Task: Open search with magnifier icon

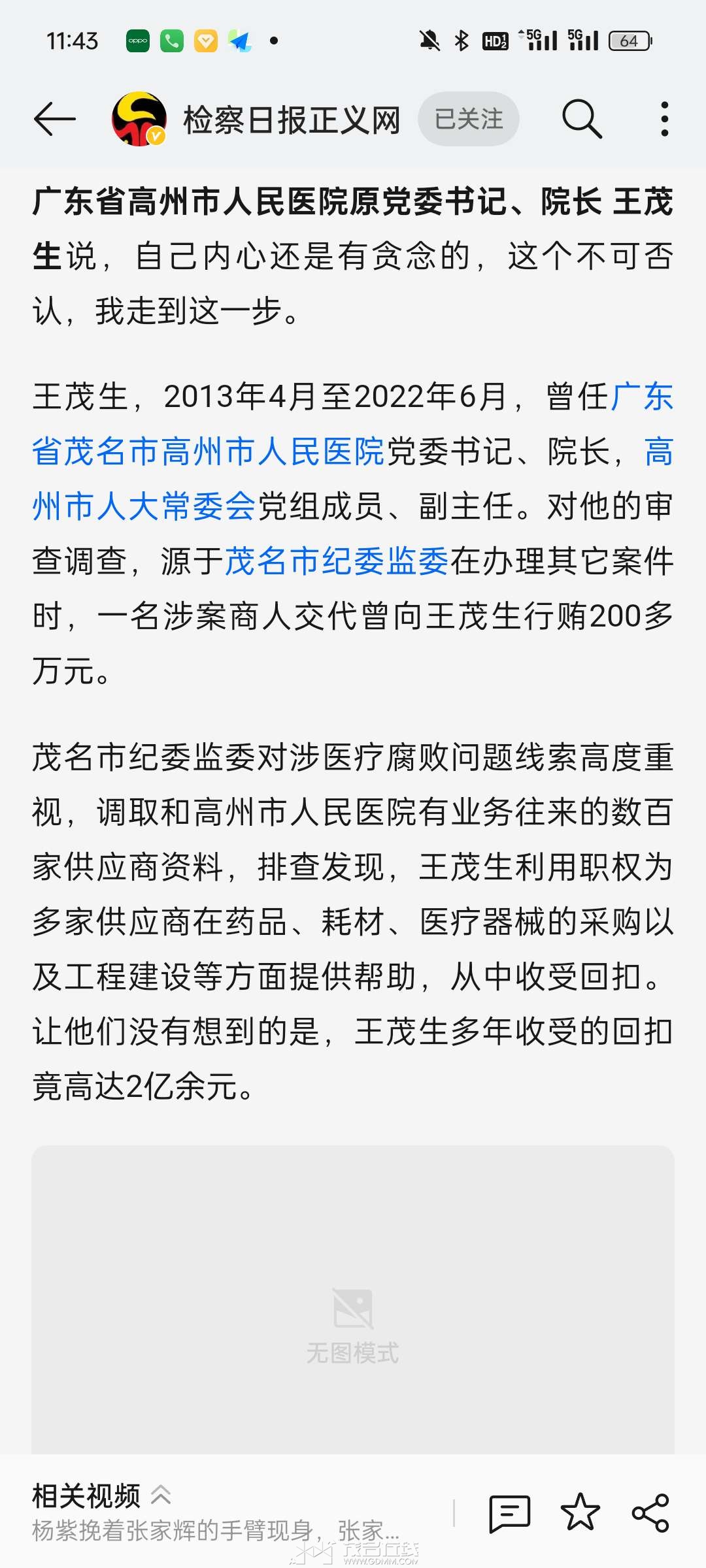Action: click(x=581, y=120)
